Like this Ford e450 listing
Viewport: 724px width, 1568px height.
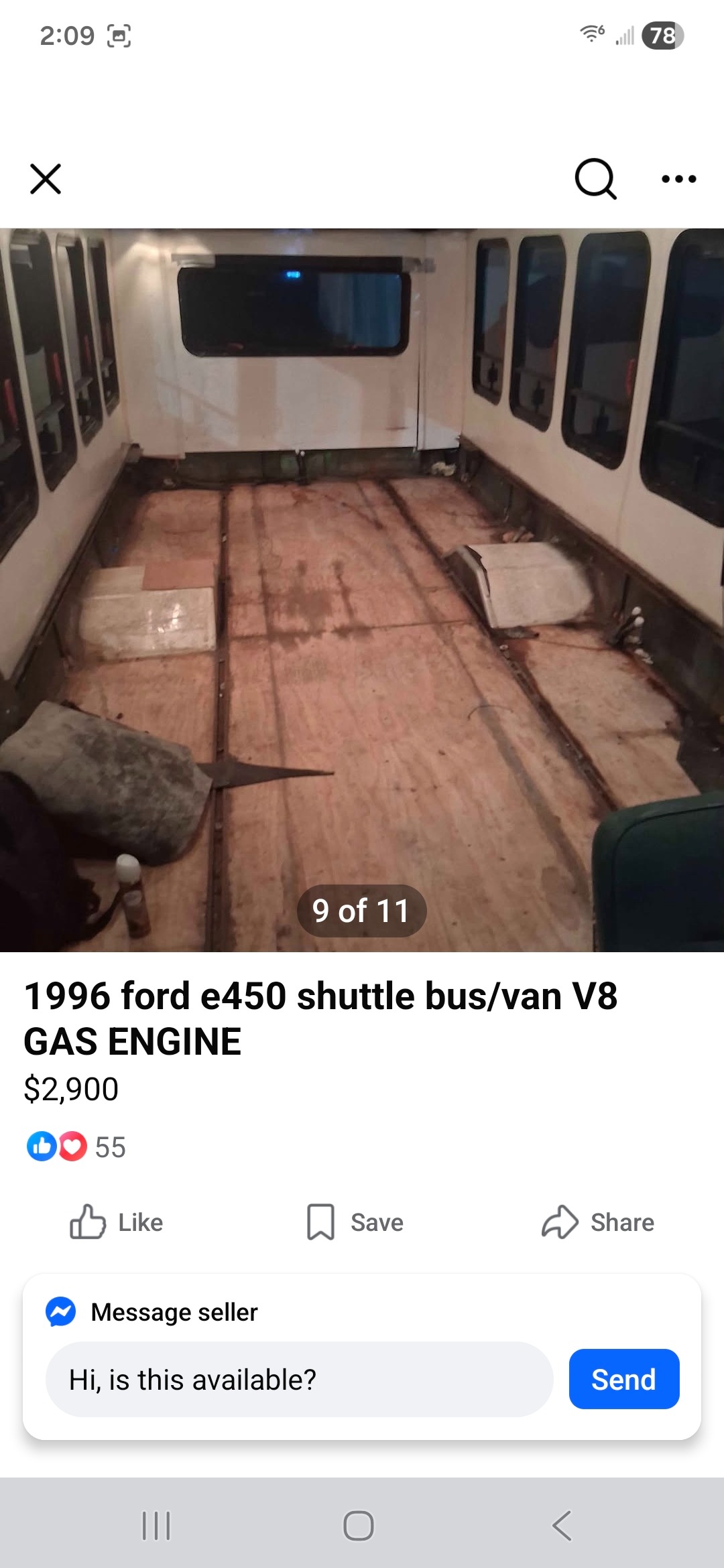coord(117,1222)
